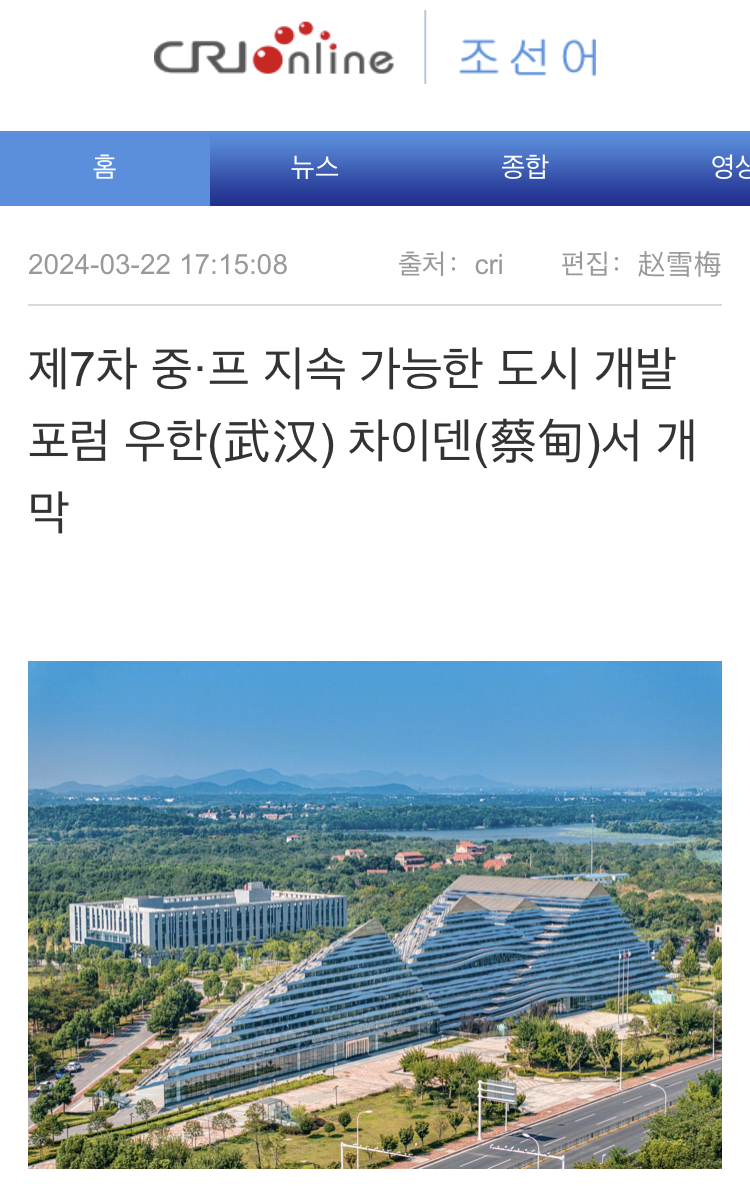Select the 종합 tab

(x=524, y=168)
